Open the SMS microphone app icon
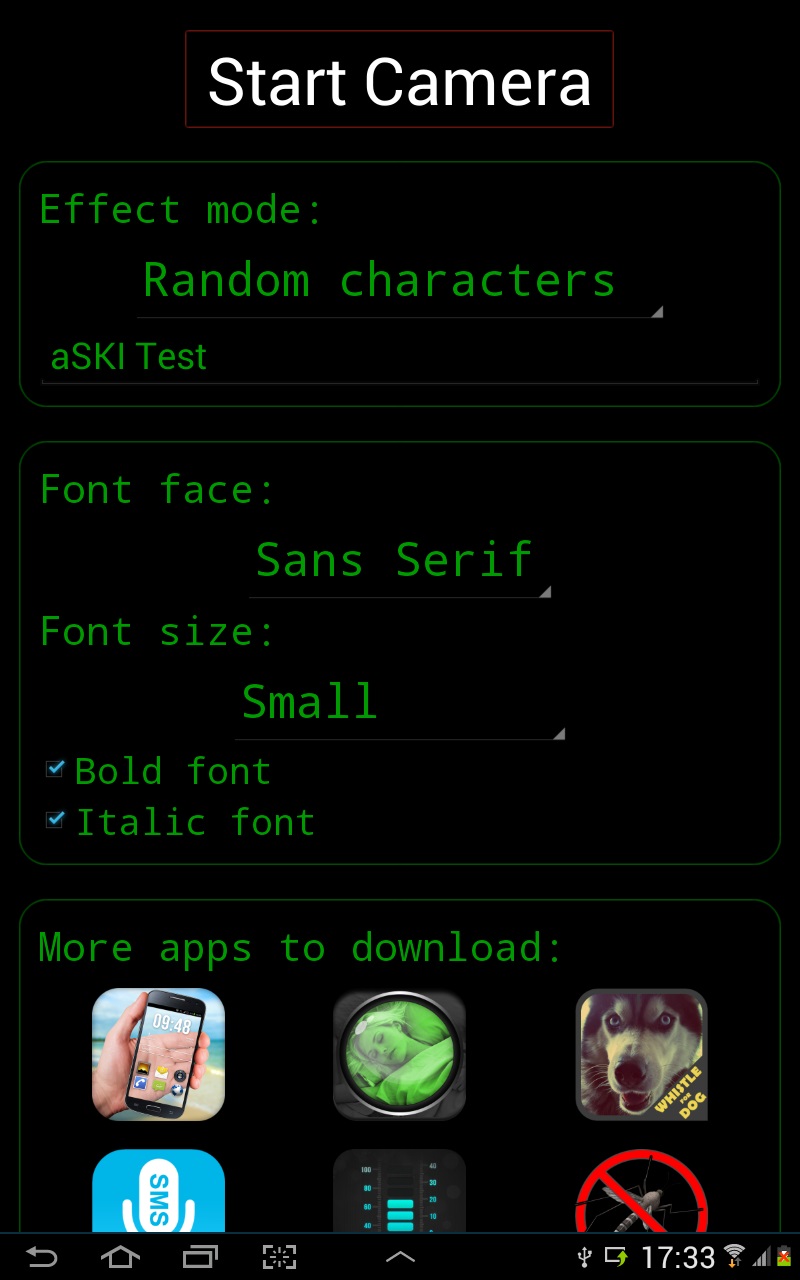800x1280 pixels. coord(158,1192)
